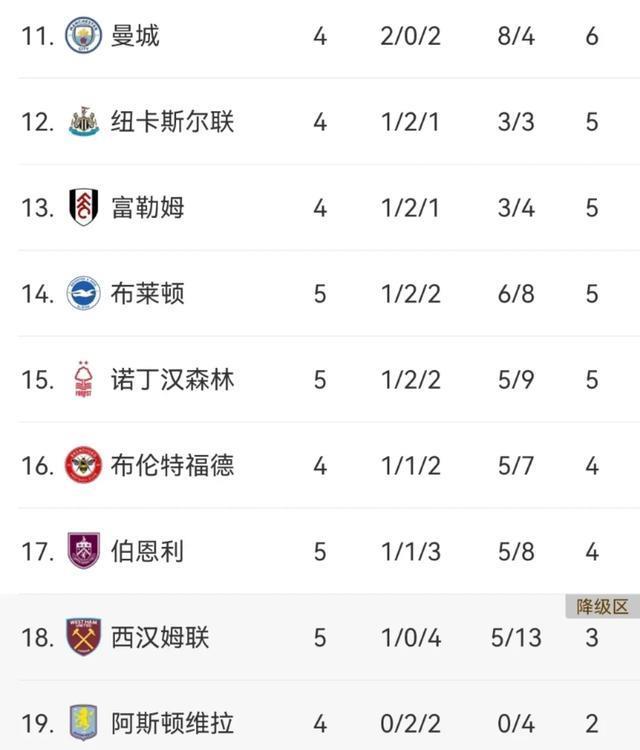Viewport: 640px width, 750px height.
Task: Open the 曼城 team row
Action: pyautogui.click(x=135, y=36)
